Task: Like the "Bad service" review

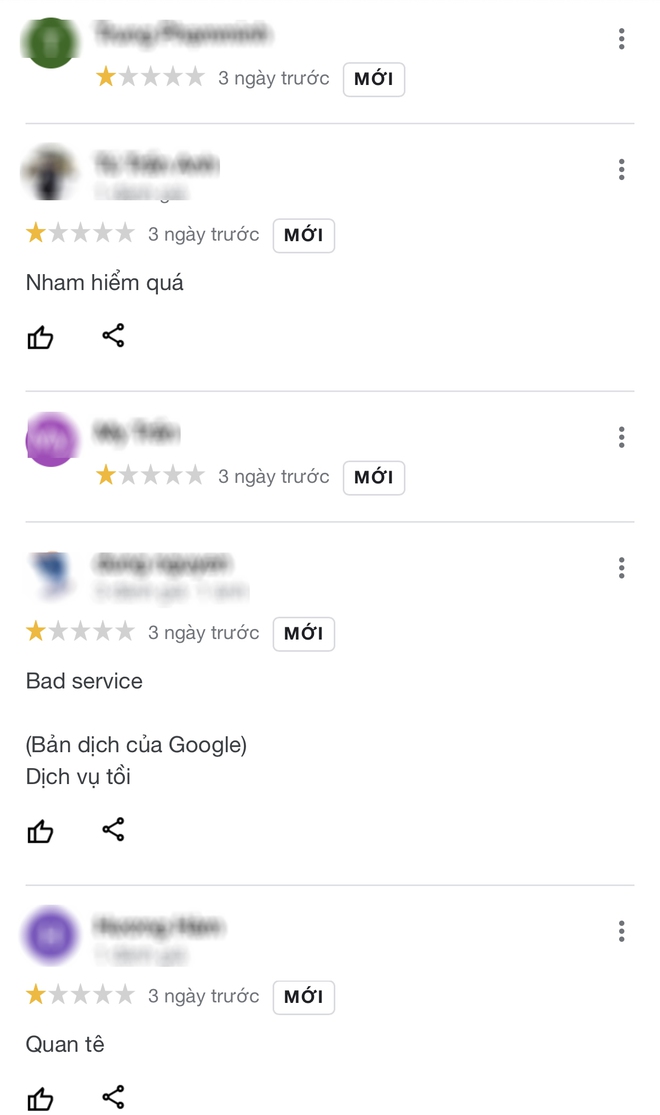Action: (x=40, y=831)
